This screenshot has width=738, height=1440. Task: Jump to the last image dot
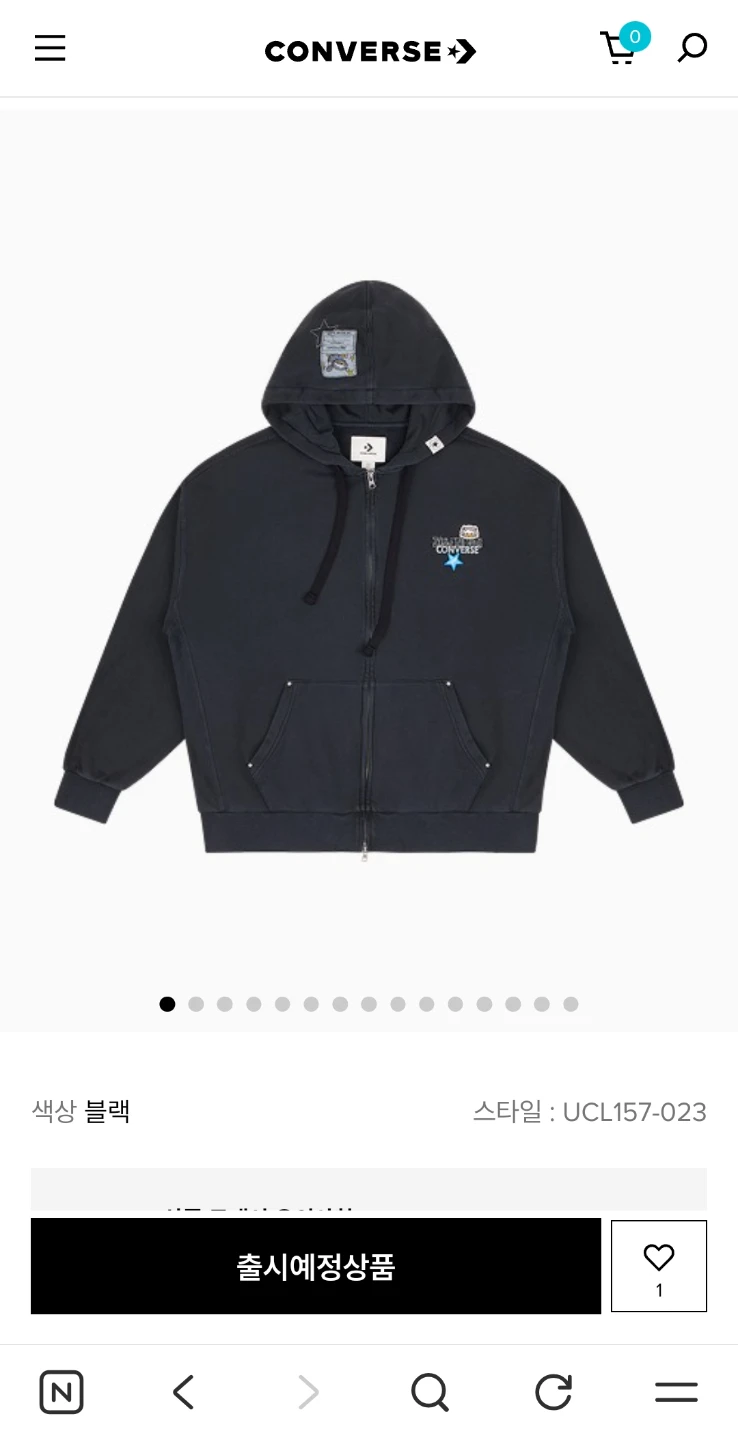(x=570, y=1004)
